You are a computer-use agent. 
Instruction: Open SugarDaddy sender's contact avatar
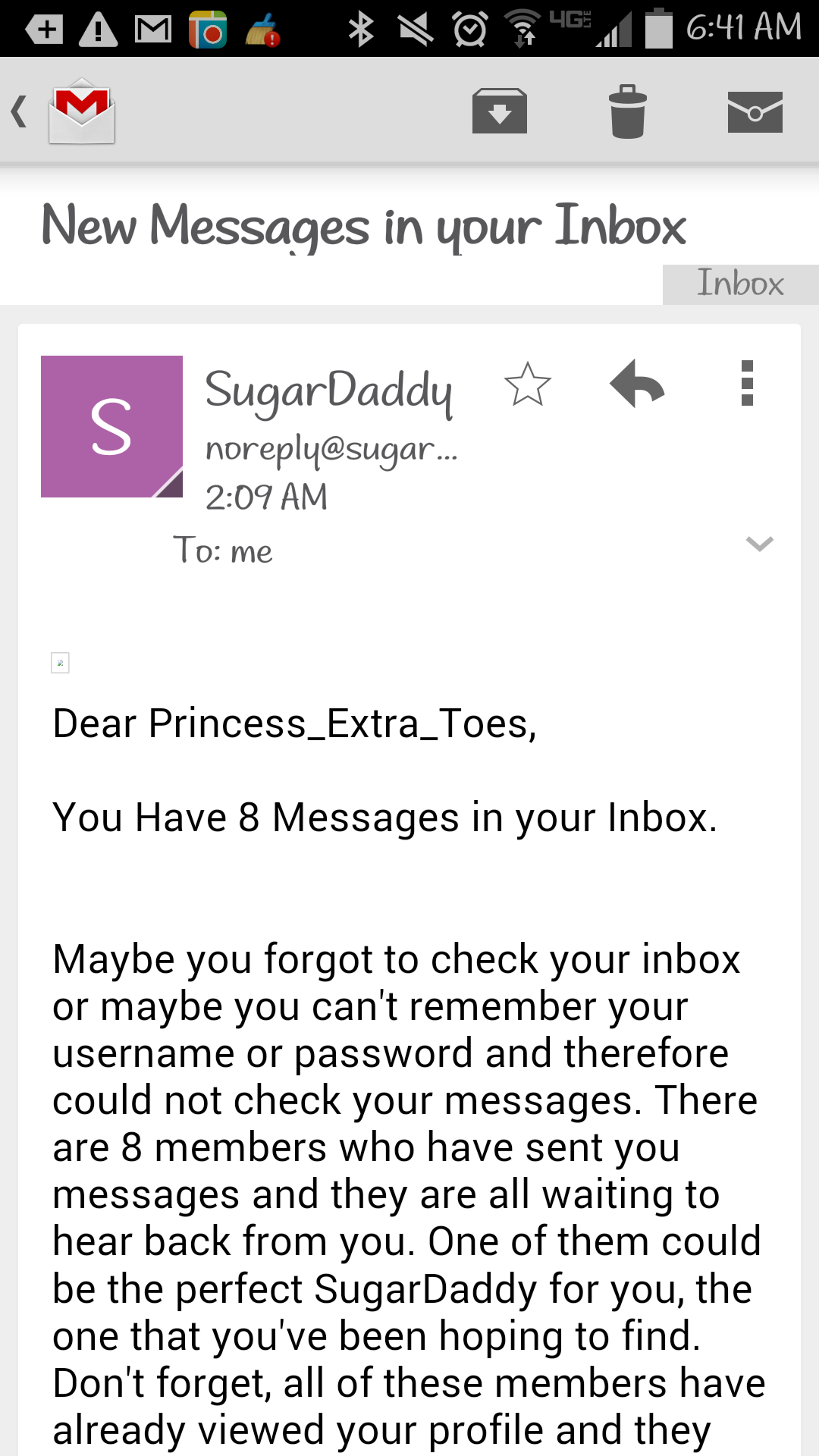click(111, 426)
